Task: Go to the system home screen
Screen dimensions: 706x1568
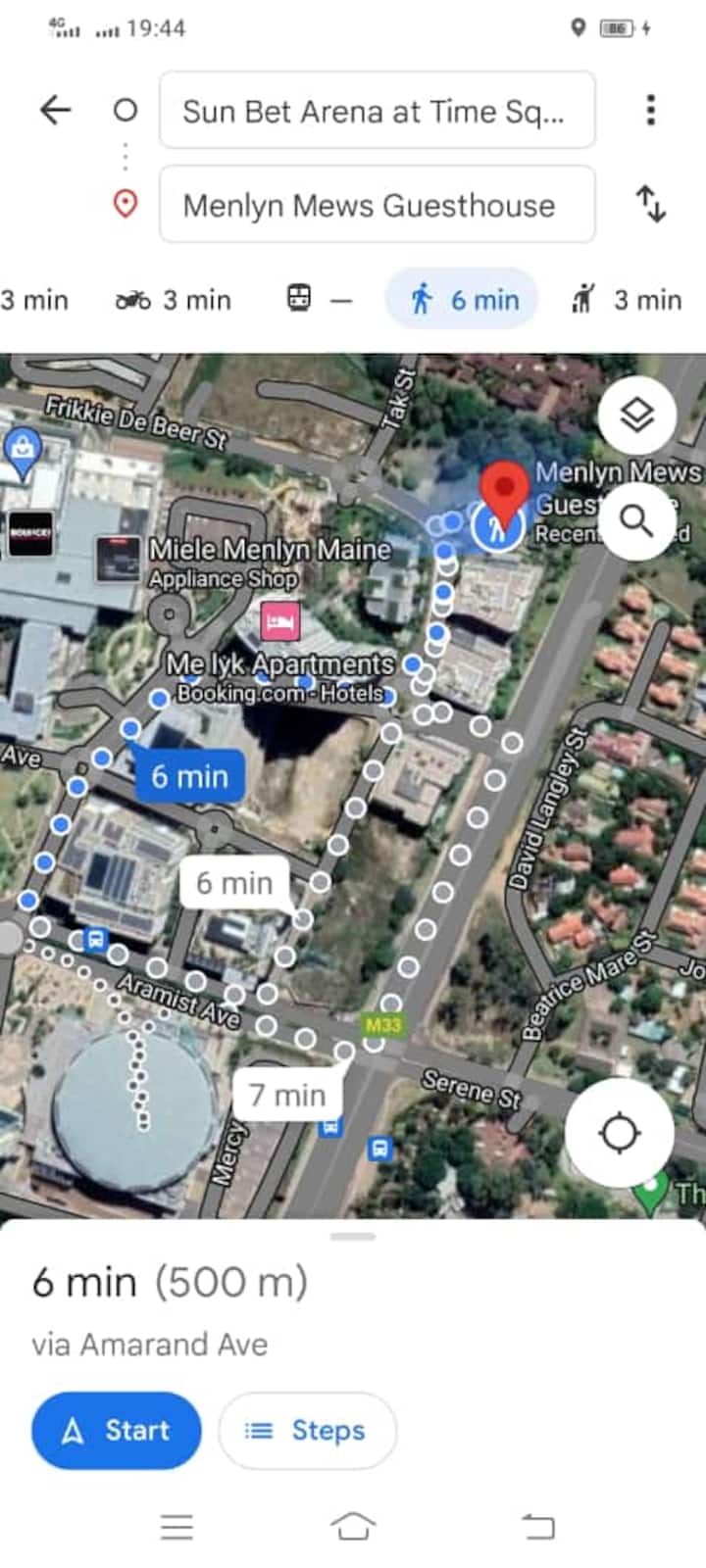Action: (353, 1526)
